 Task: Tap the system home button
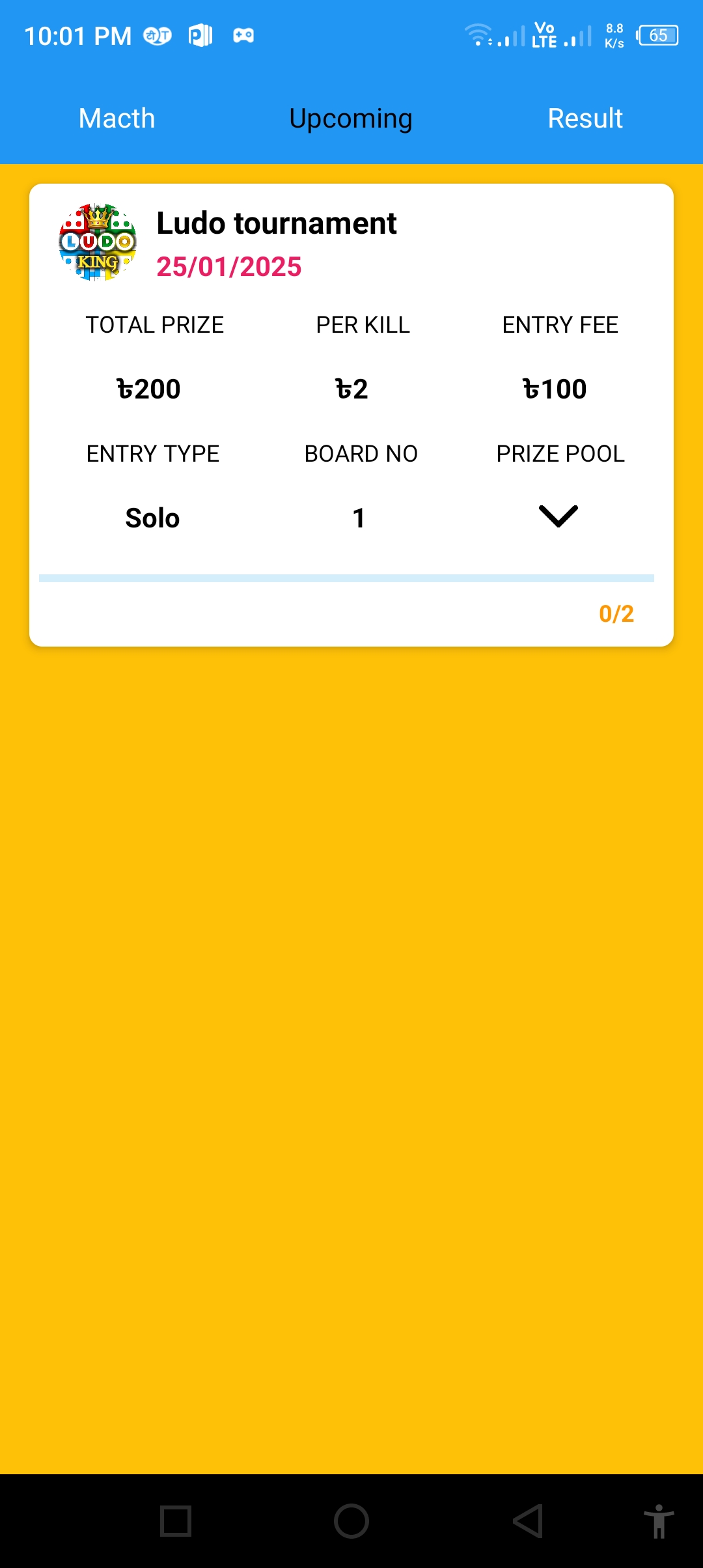click(x=351, y=1521)
